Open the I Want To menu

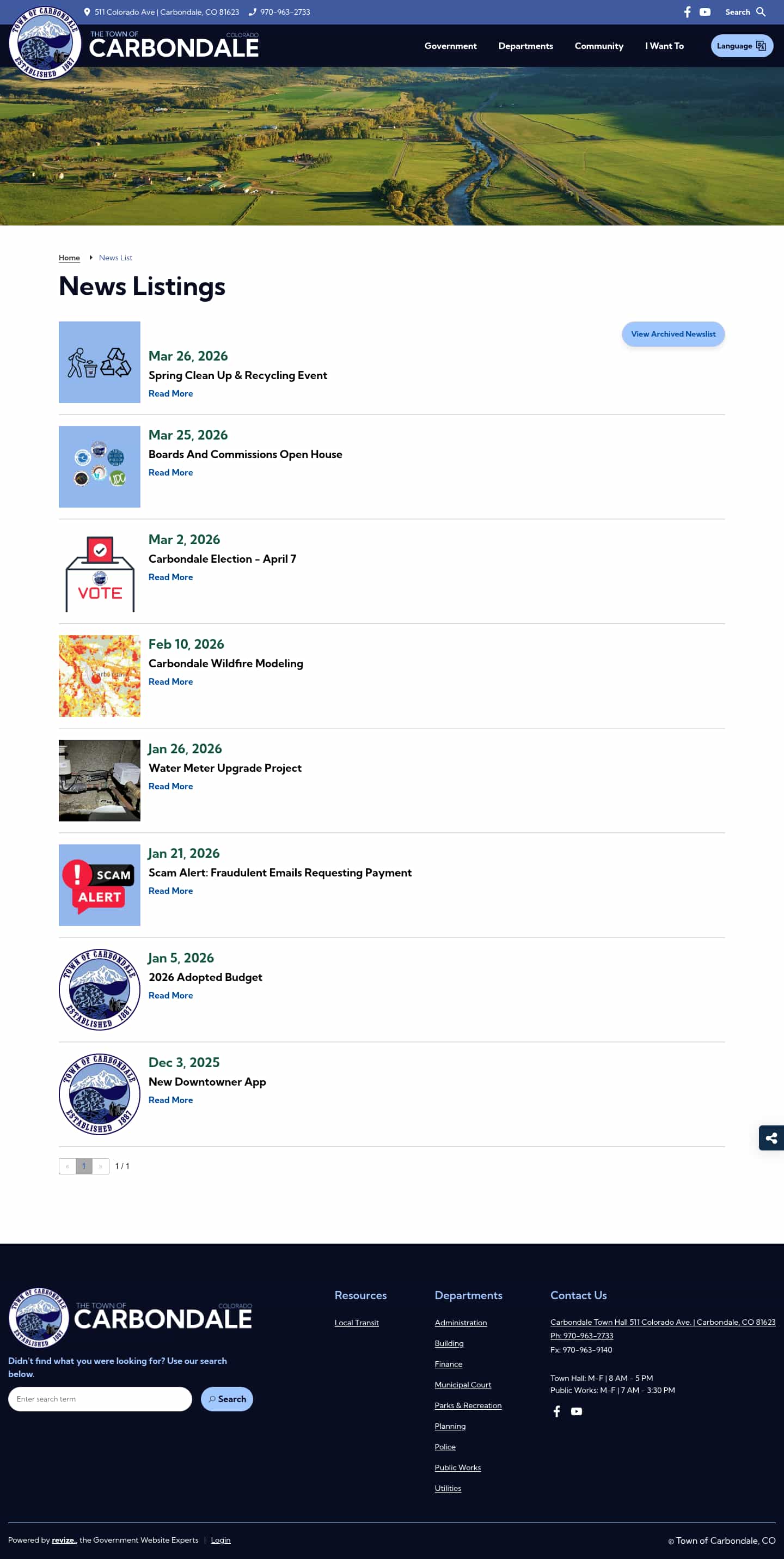664,46
